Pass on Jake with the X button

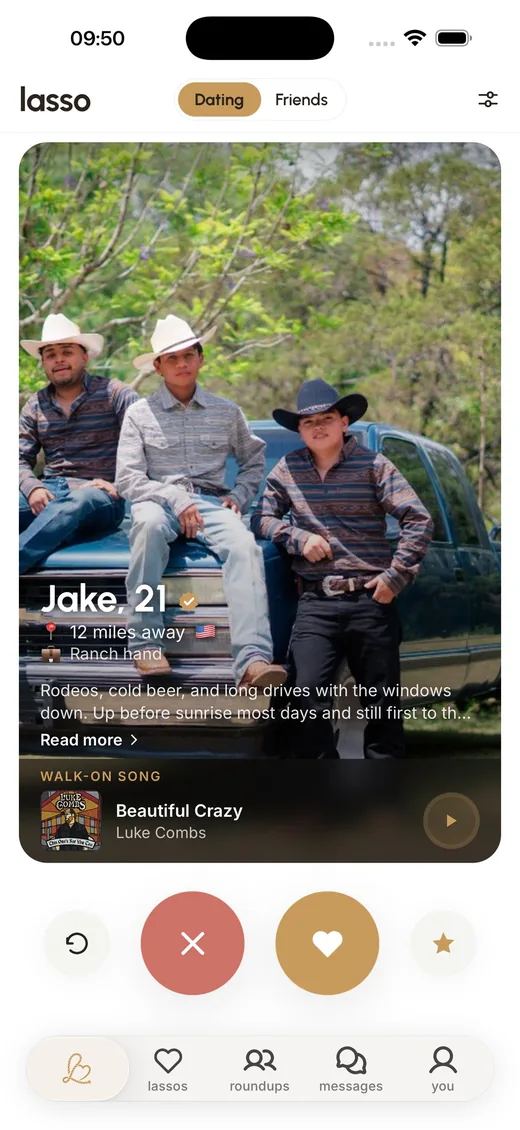pos(192,943)
